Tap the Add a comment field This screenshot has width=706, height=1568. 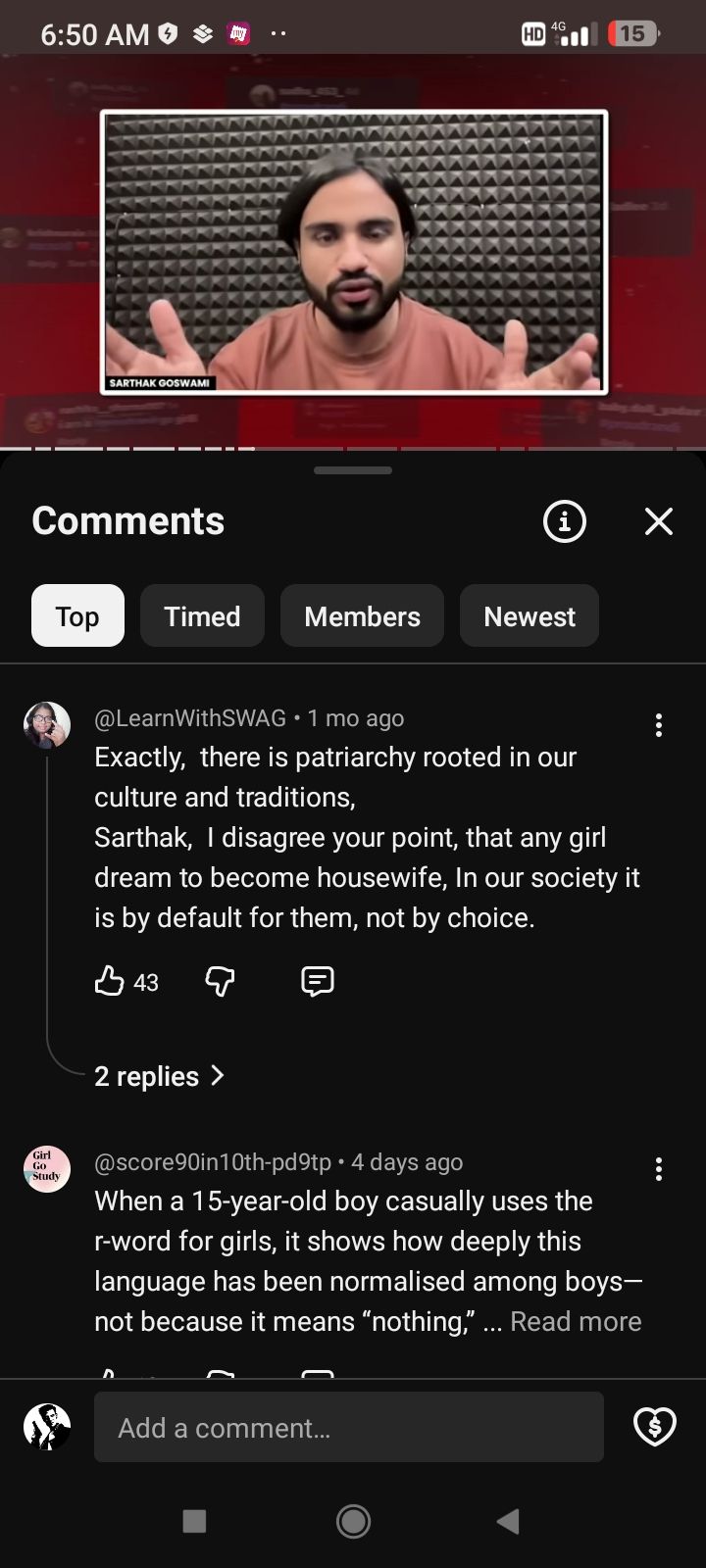[x=348, y=1427]
